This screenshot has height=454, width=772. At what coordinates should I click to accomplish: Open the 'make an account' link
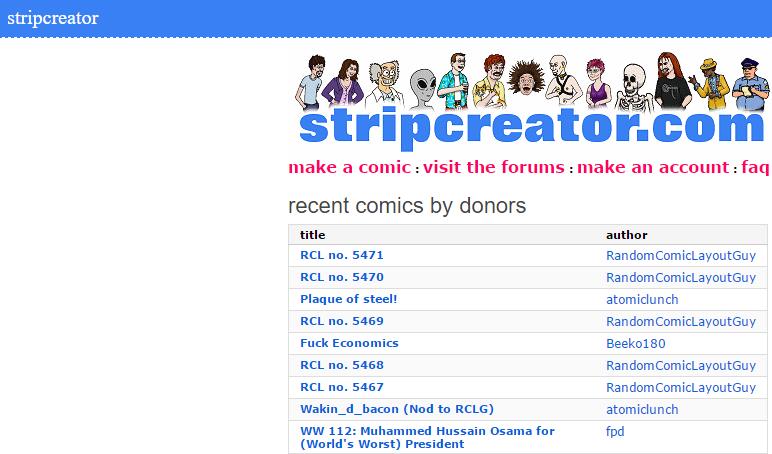pos(652,167)
